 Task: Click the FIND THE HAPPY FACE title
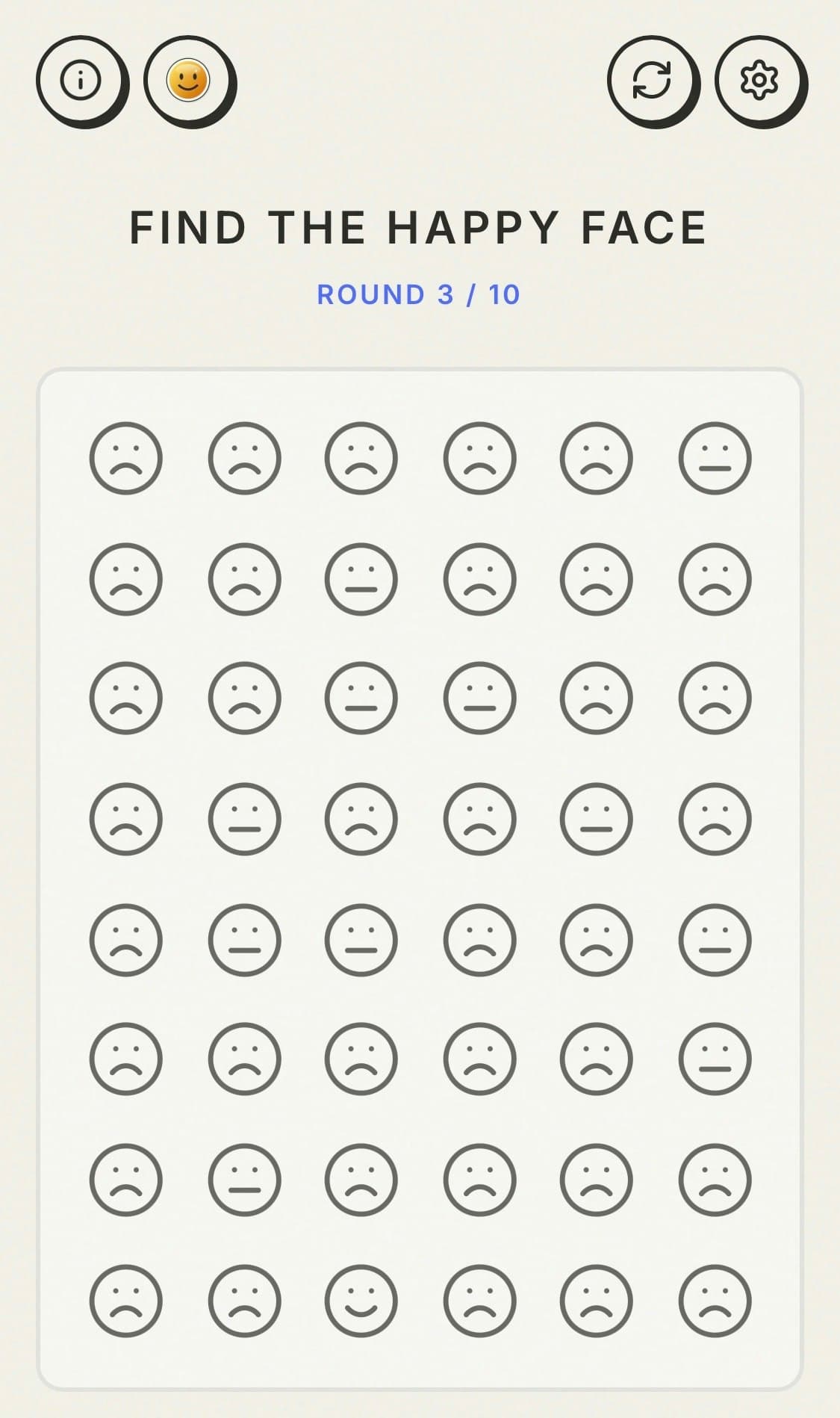point(420,226)
